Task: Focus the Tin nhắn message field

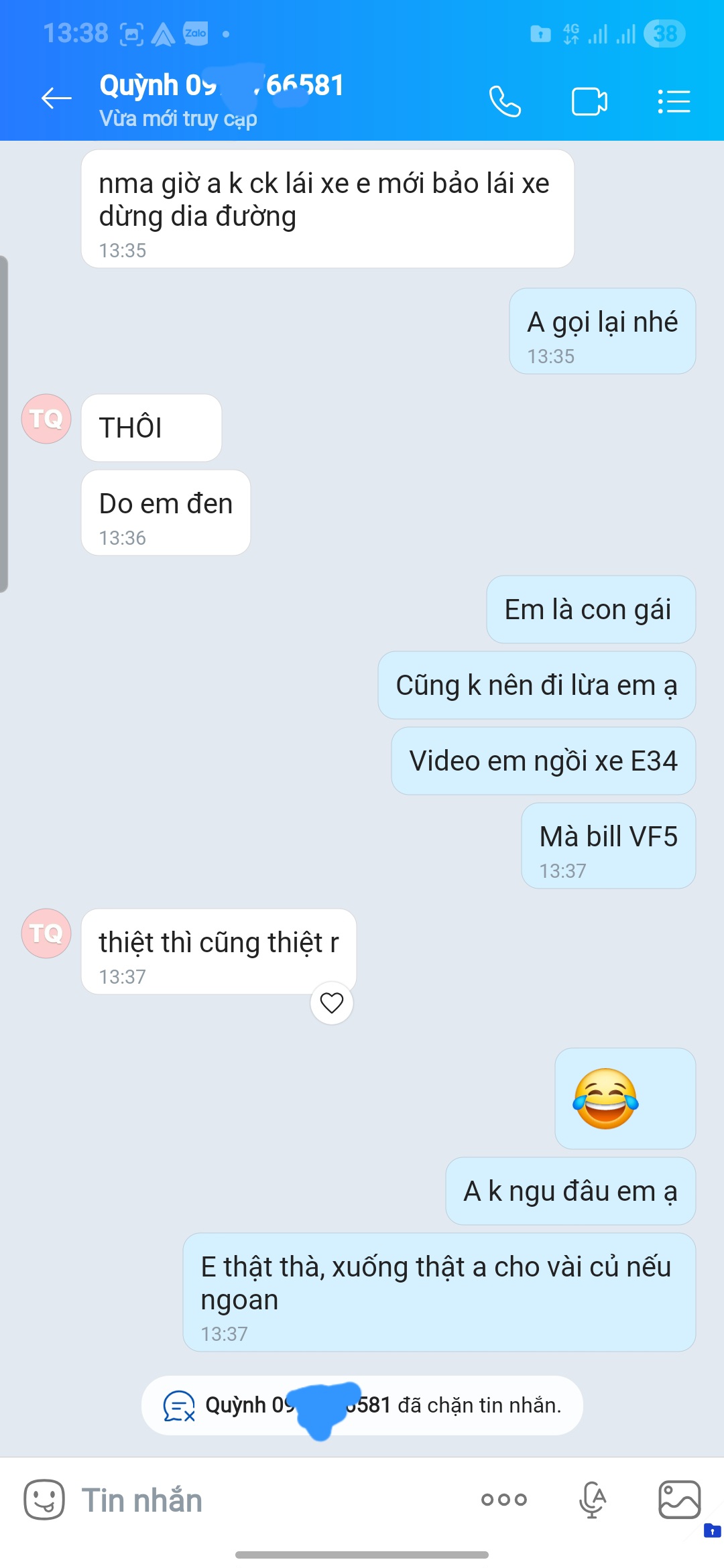Action: (268, 1500)
